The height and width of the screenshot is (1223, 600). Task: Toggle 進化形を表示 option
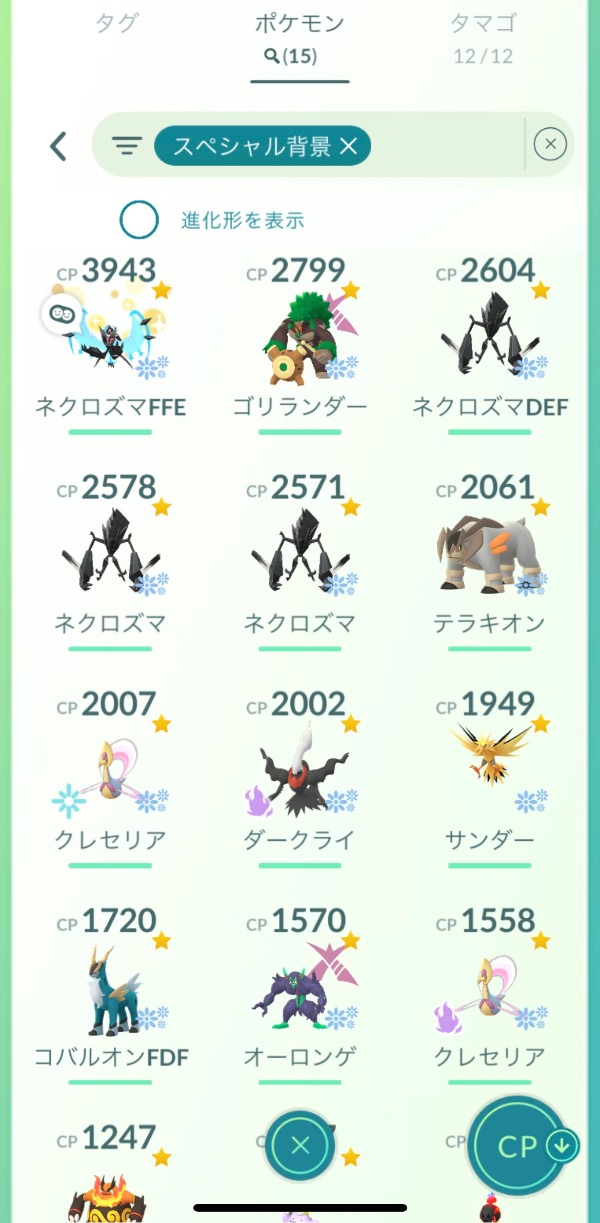[x=139, y=220]
